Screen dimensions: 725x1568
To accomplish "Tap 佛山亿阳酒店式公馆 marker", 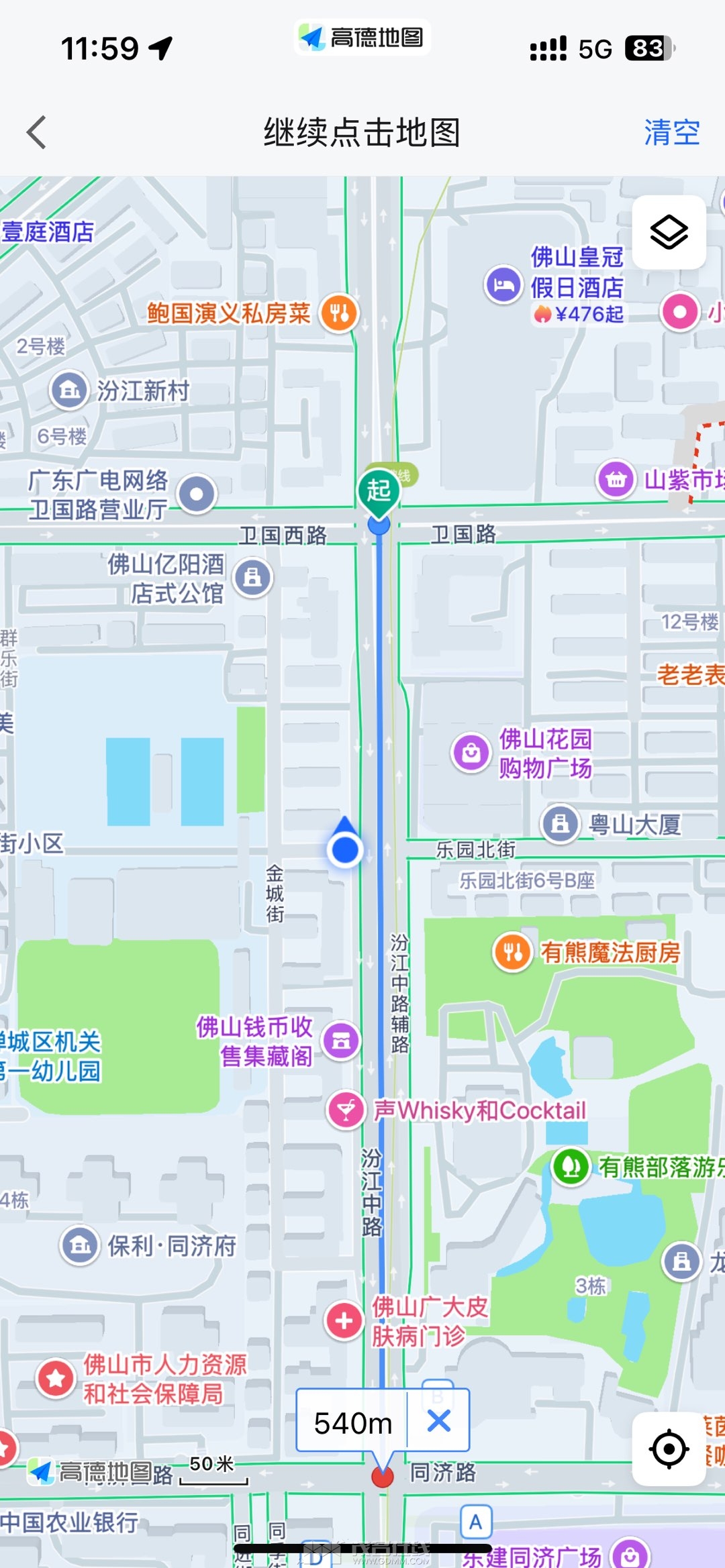I will tap(252, 577).
